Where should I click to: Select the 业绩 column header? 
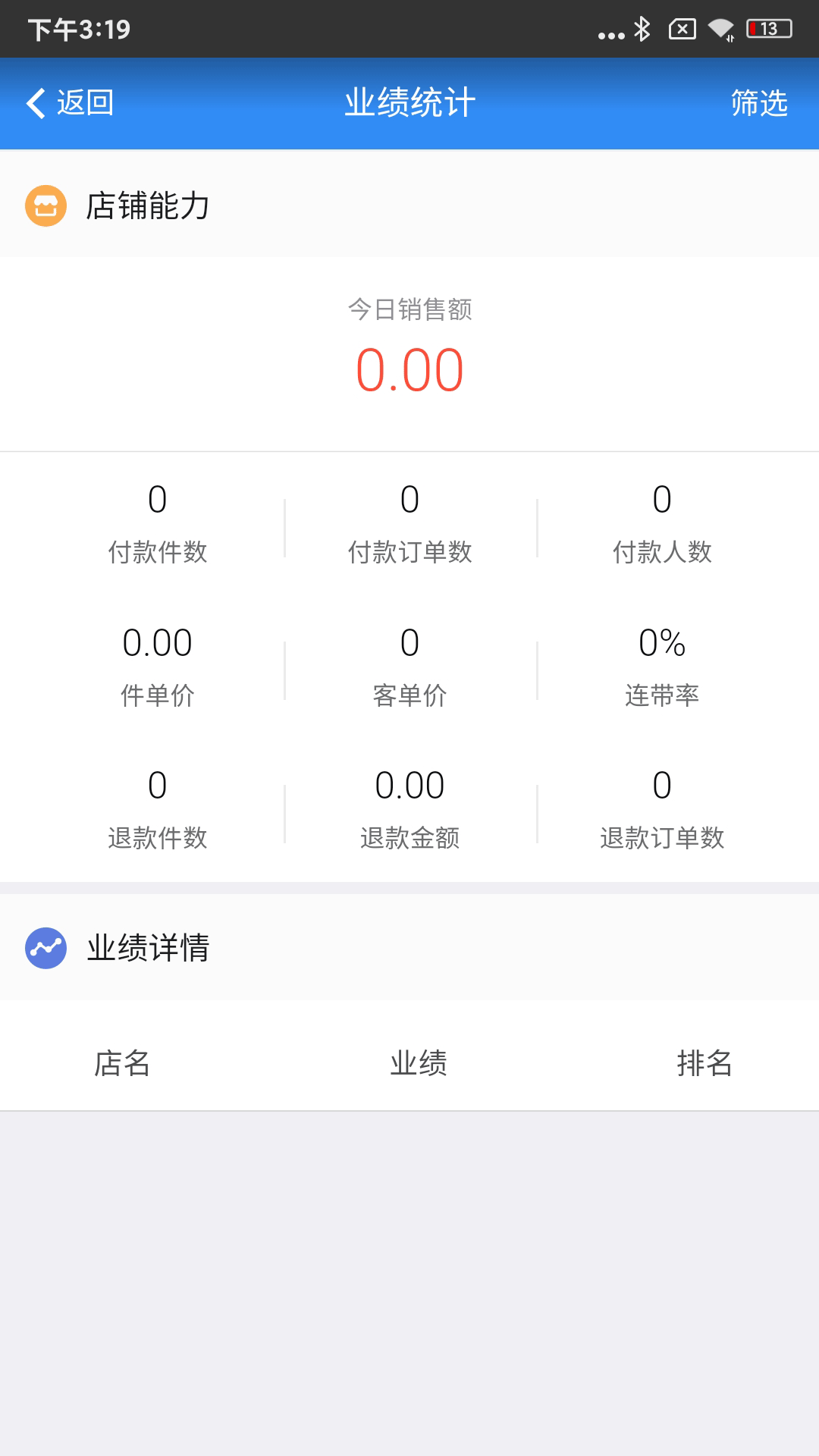tap(418, 1065)
